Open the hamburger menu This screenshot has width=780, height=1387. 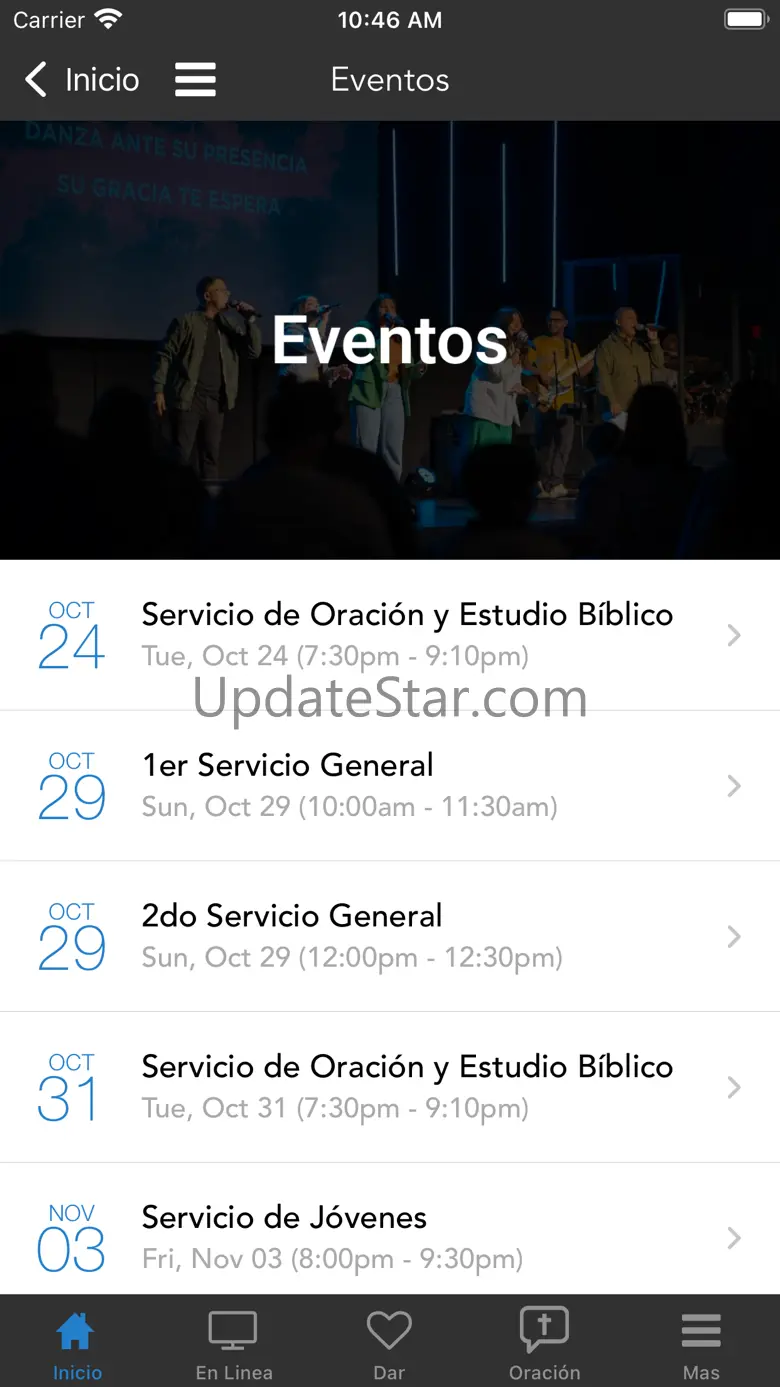coord(195,80)
